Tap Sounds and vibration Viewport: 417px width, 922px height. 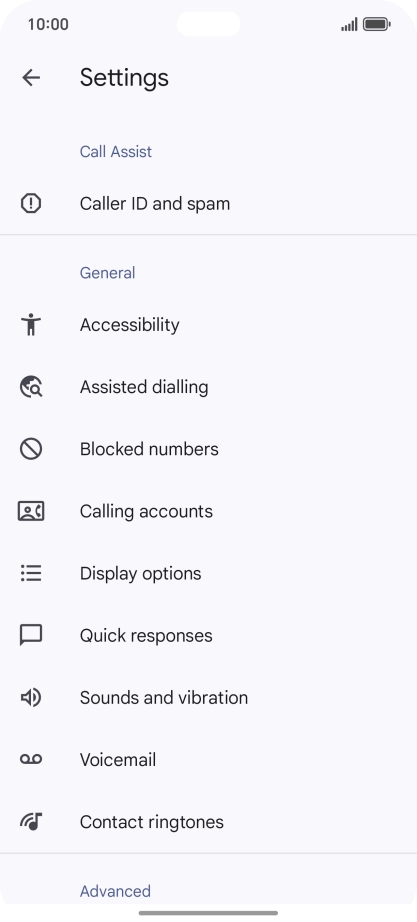pyautogui.click(x=208, y=697)
